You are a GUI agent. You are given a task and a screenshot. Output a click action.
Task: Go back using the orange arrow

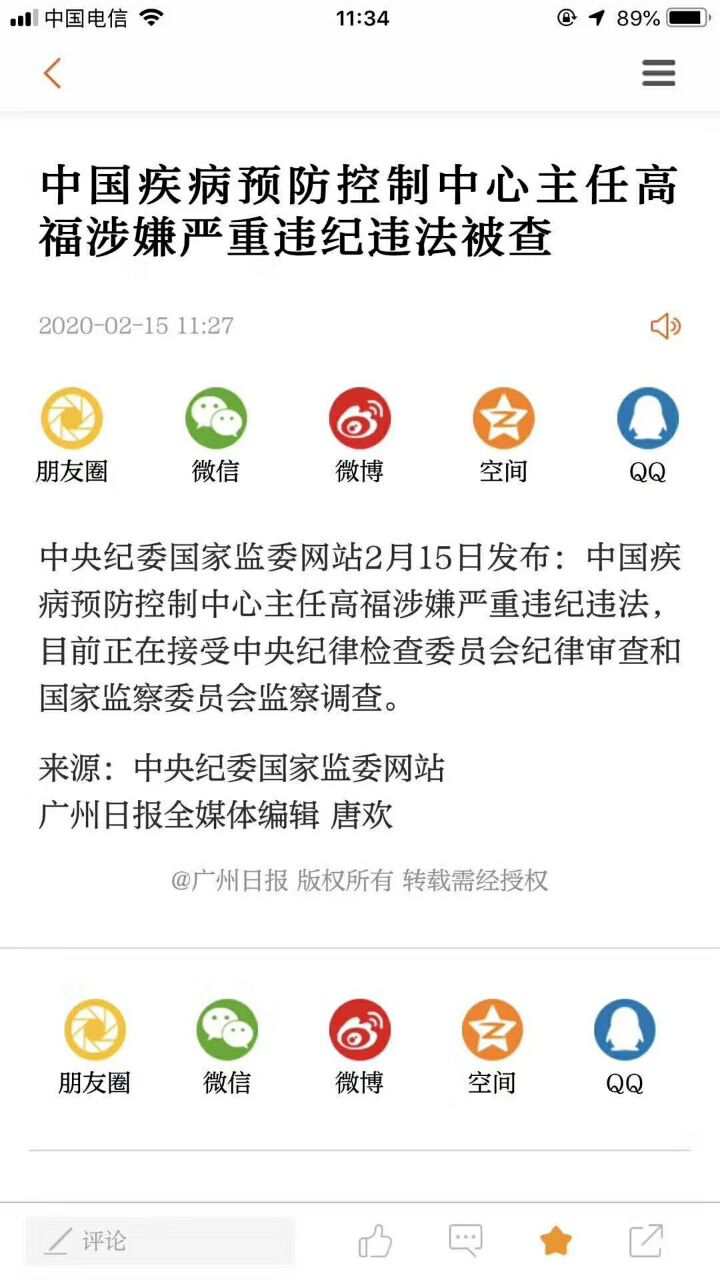pos(53,73)
